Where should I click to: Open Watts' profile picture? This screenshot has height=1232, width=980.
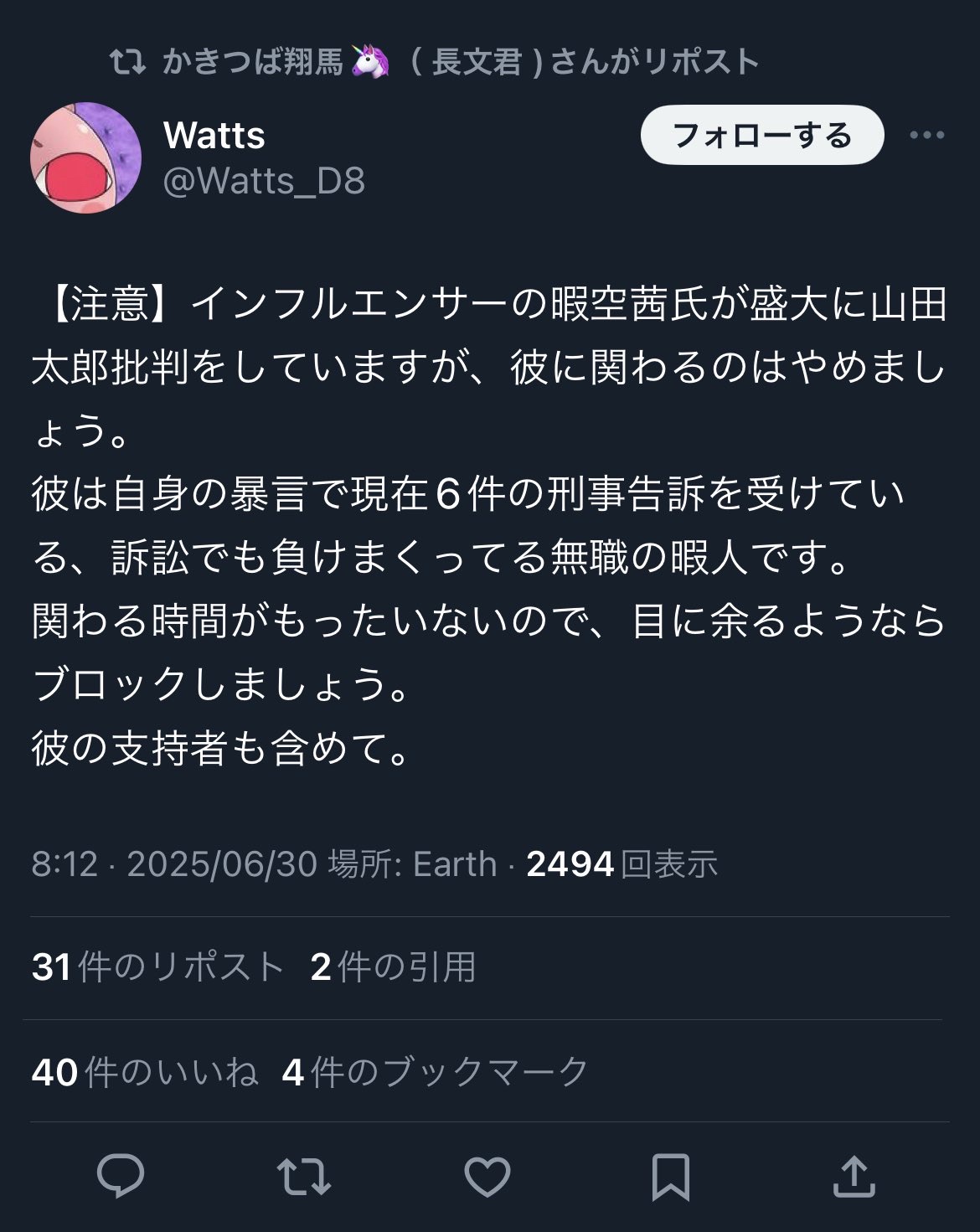(85, 157)
